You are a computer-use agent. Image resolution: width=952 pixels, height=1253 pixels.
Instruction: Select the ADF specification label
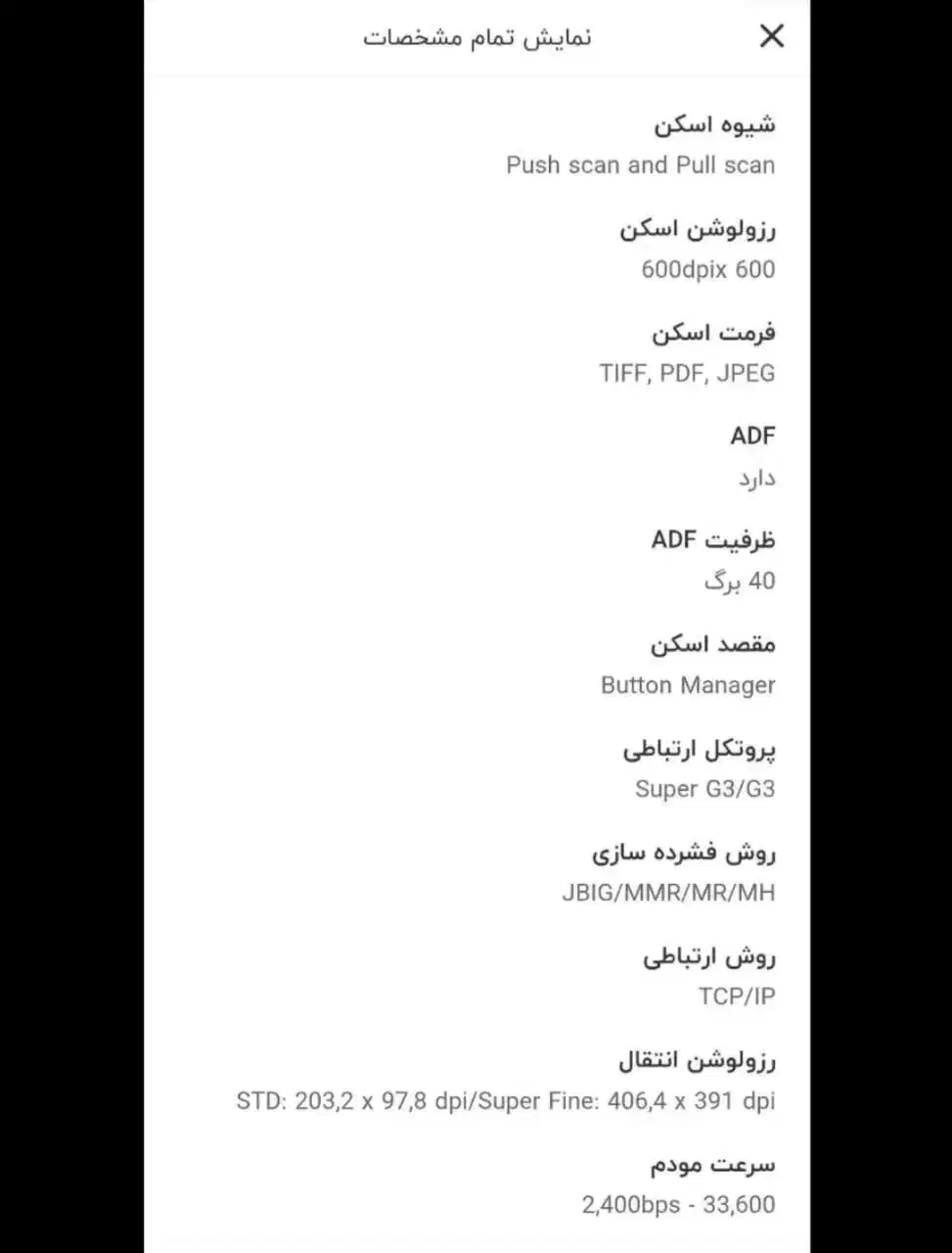[752, 436]
